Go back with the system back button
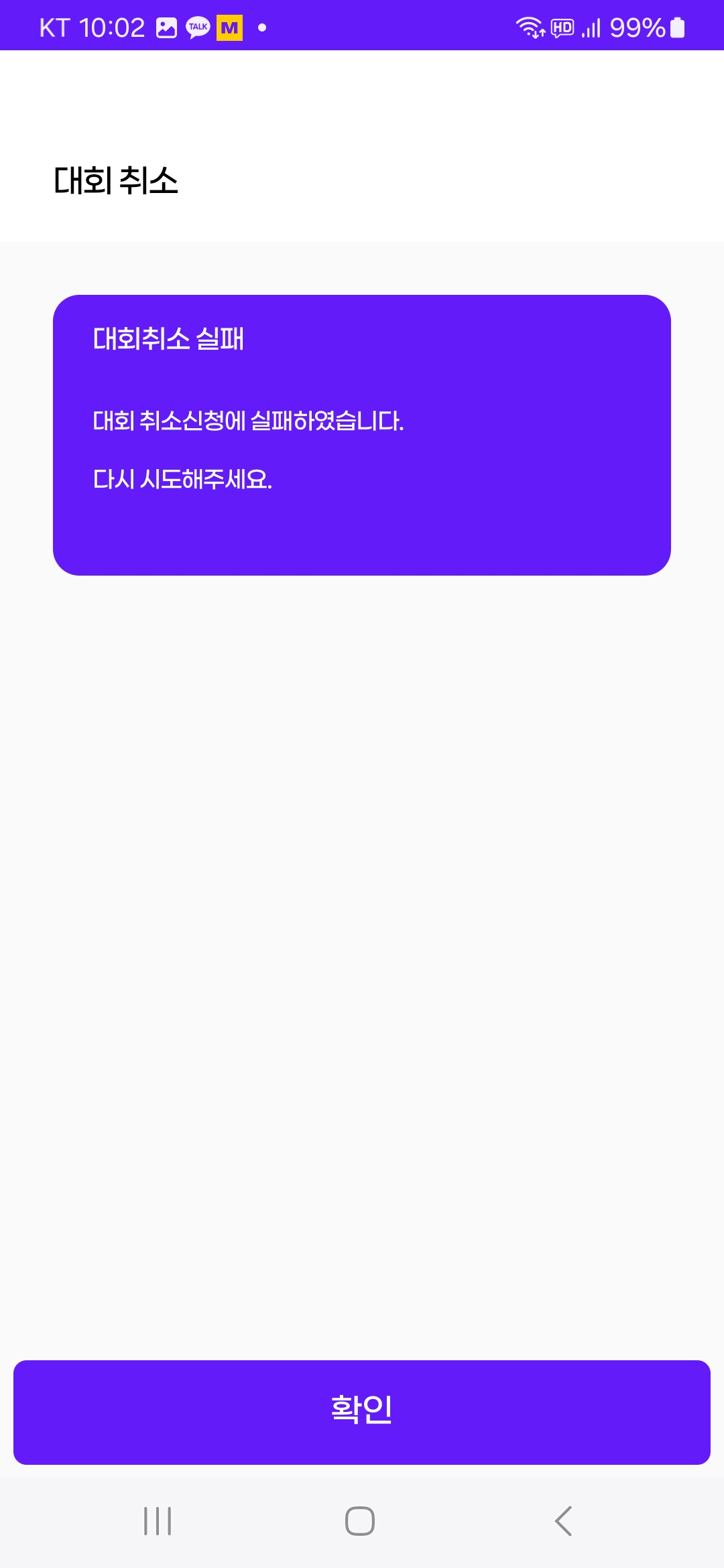Screen dimensions: 724x1568 (564, 1521)
